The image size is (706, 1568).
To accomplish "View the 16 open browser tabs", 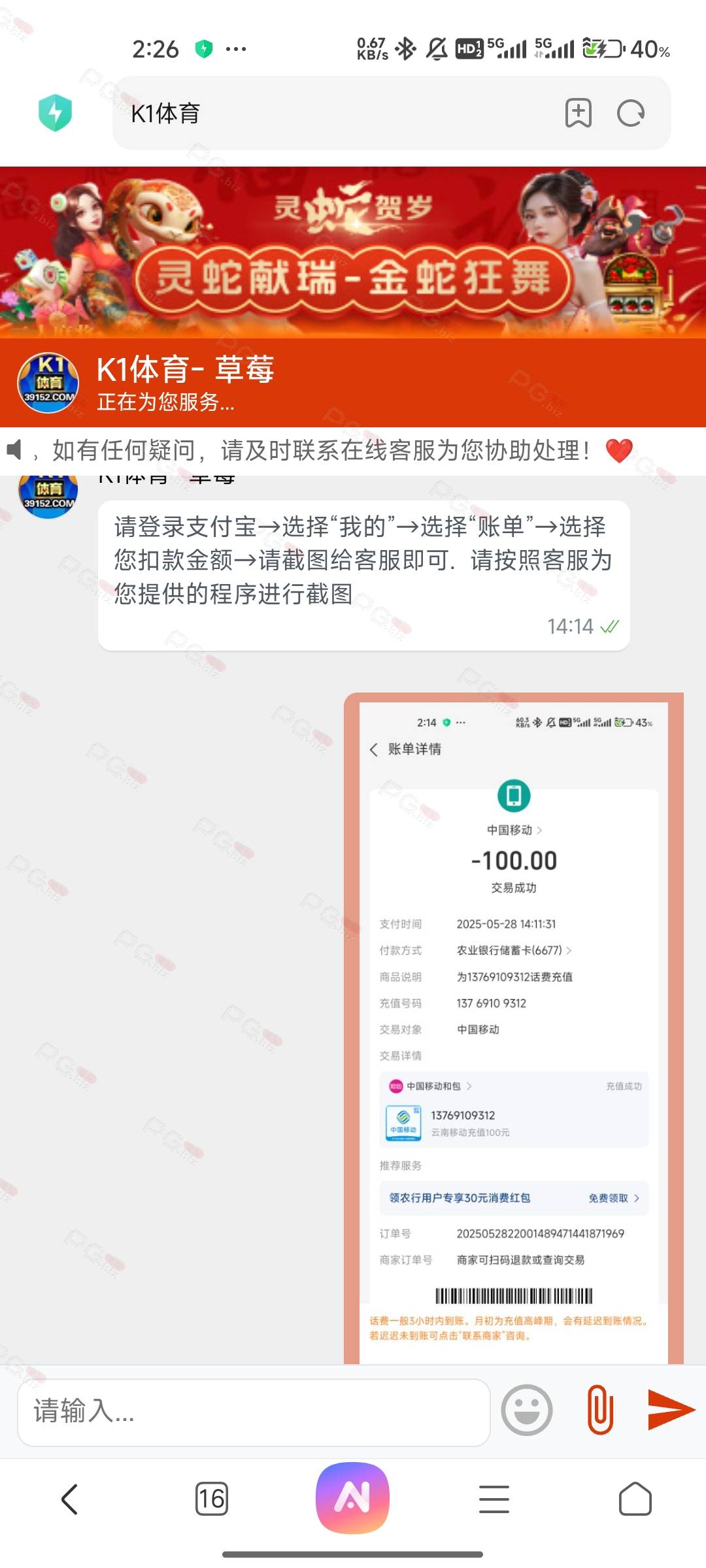I will click(x=212, y=1499).
